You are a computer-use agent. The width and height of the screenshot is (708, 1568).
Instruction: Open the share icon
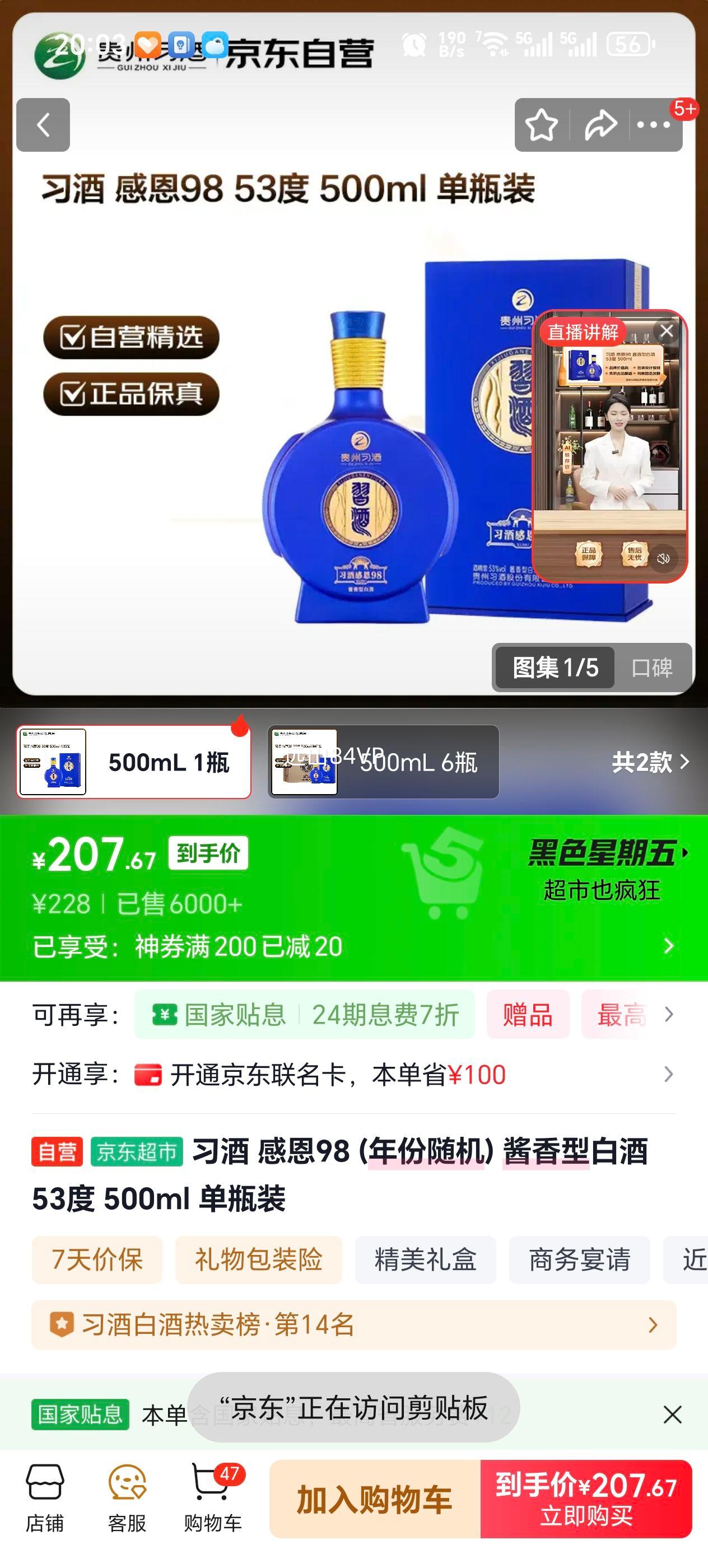tap(600, 125)
